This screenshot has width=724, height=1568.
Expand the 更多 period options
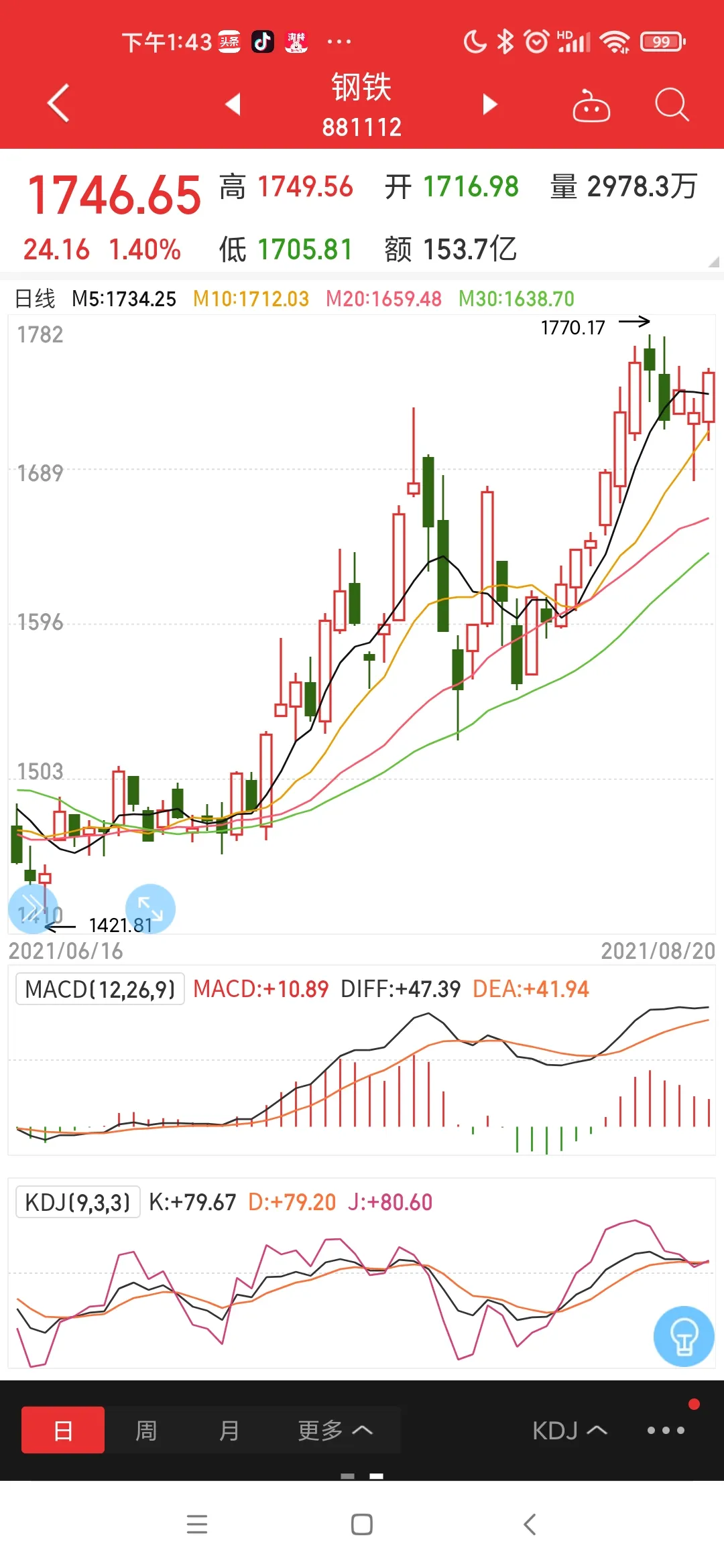(x=335, y=1430)
